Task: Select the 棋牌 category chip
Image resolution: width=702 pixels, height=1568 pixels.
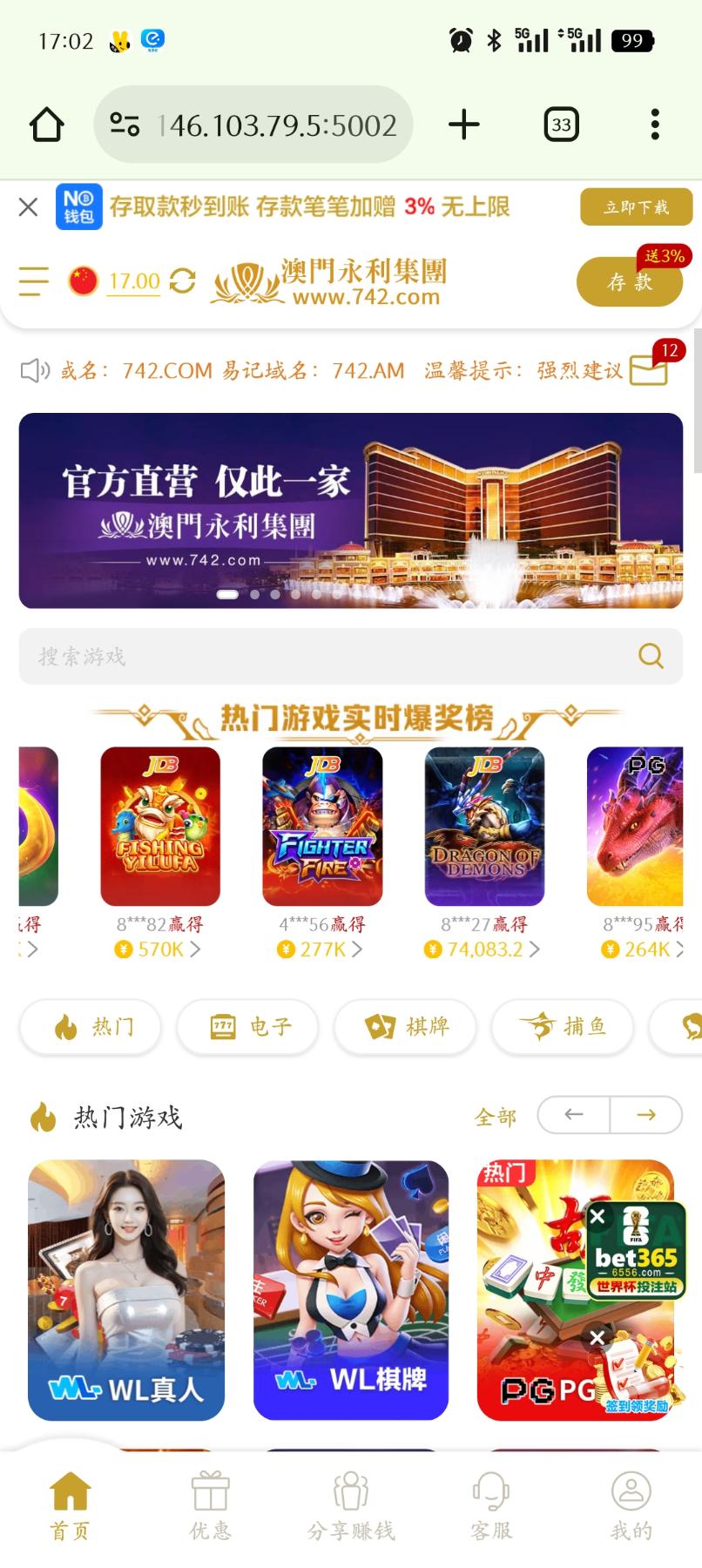Action: pyautogui.click(x=405, y=1027)
